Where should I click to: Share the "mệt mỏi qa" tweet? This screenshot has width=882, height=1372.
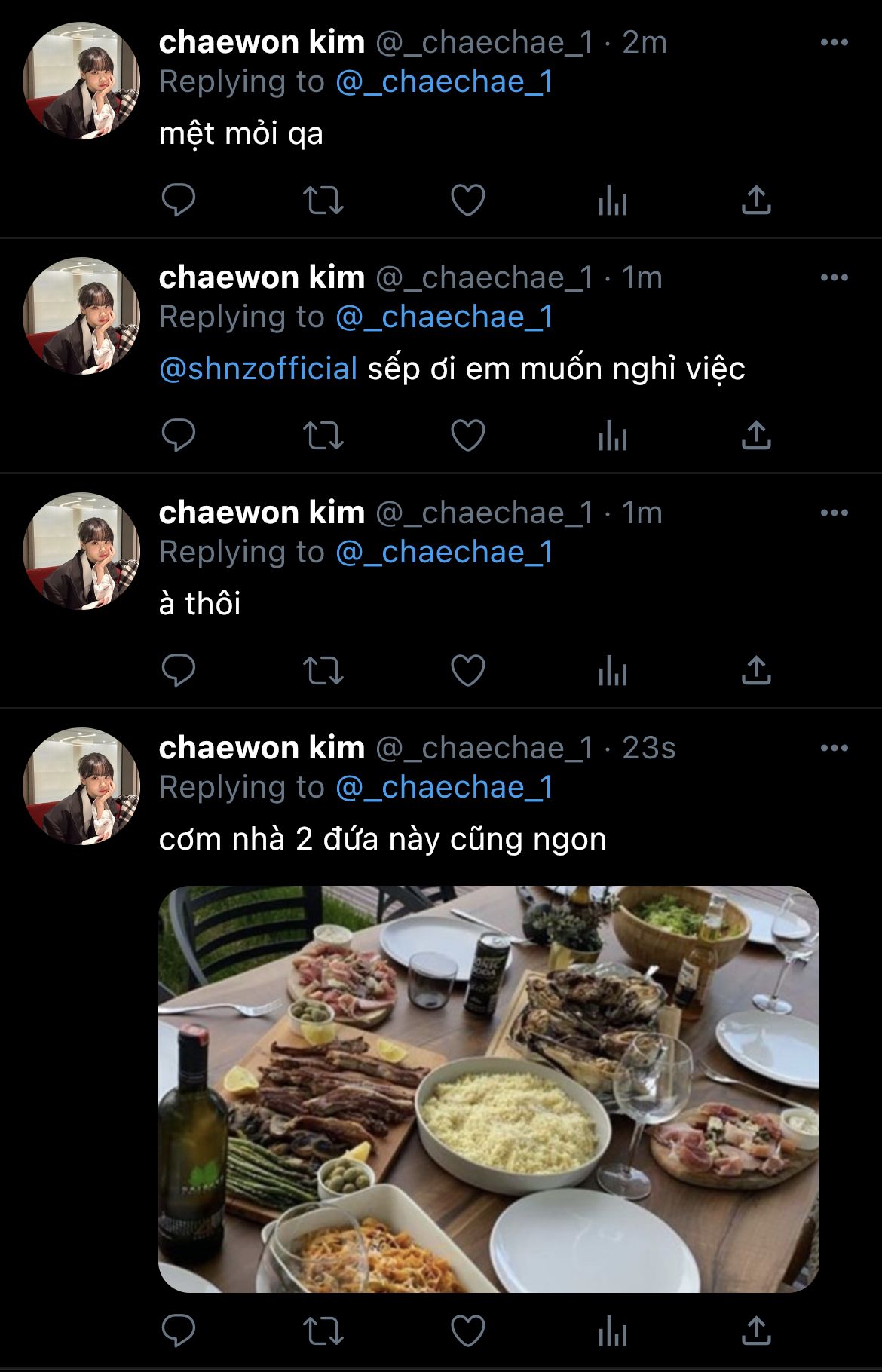tap(756, 200)
